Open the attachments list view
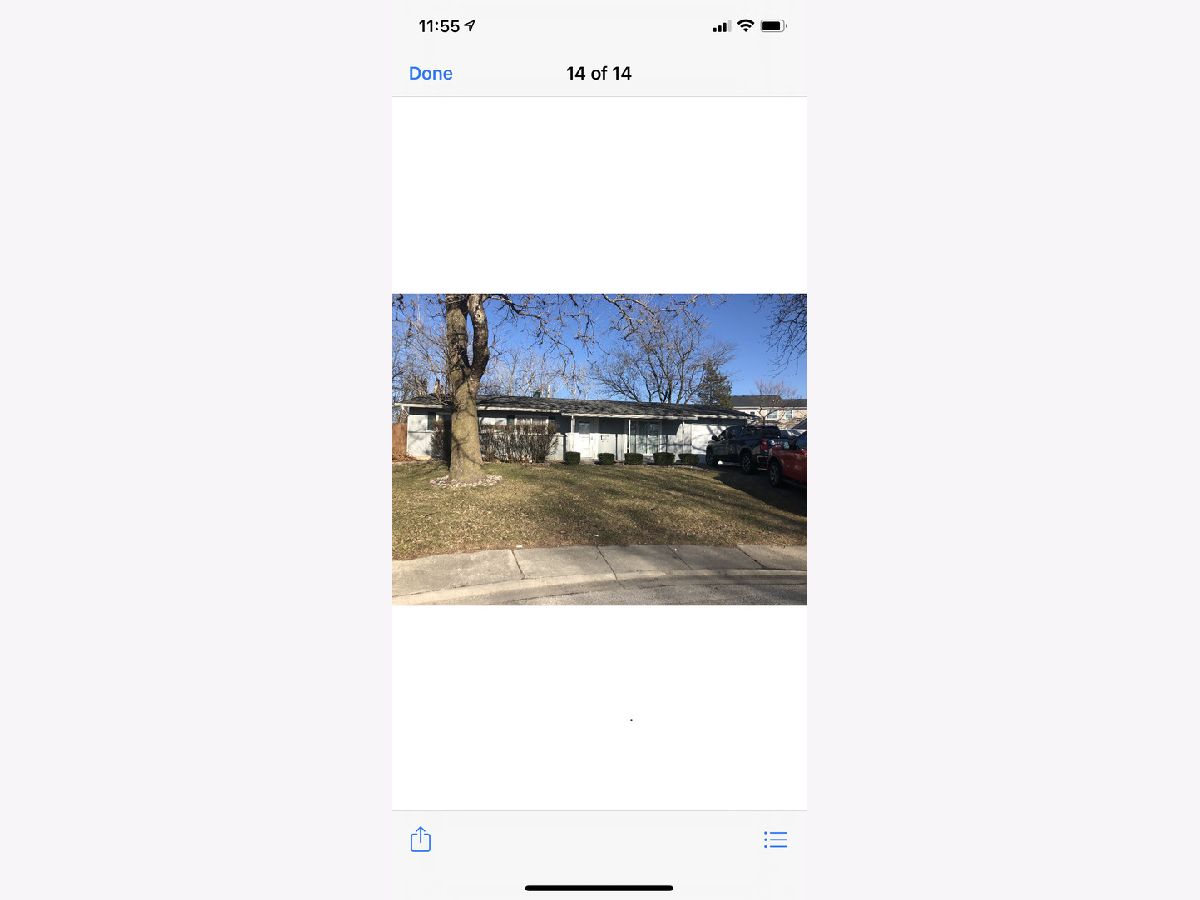 pos(775,840)
